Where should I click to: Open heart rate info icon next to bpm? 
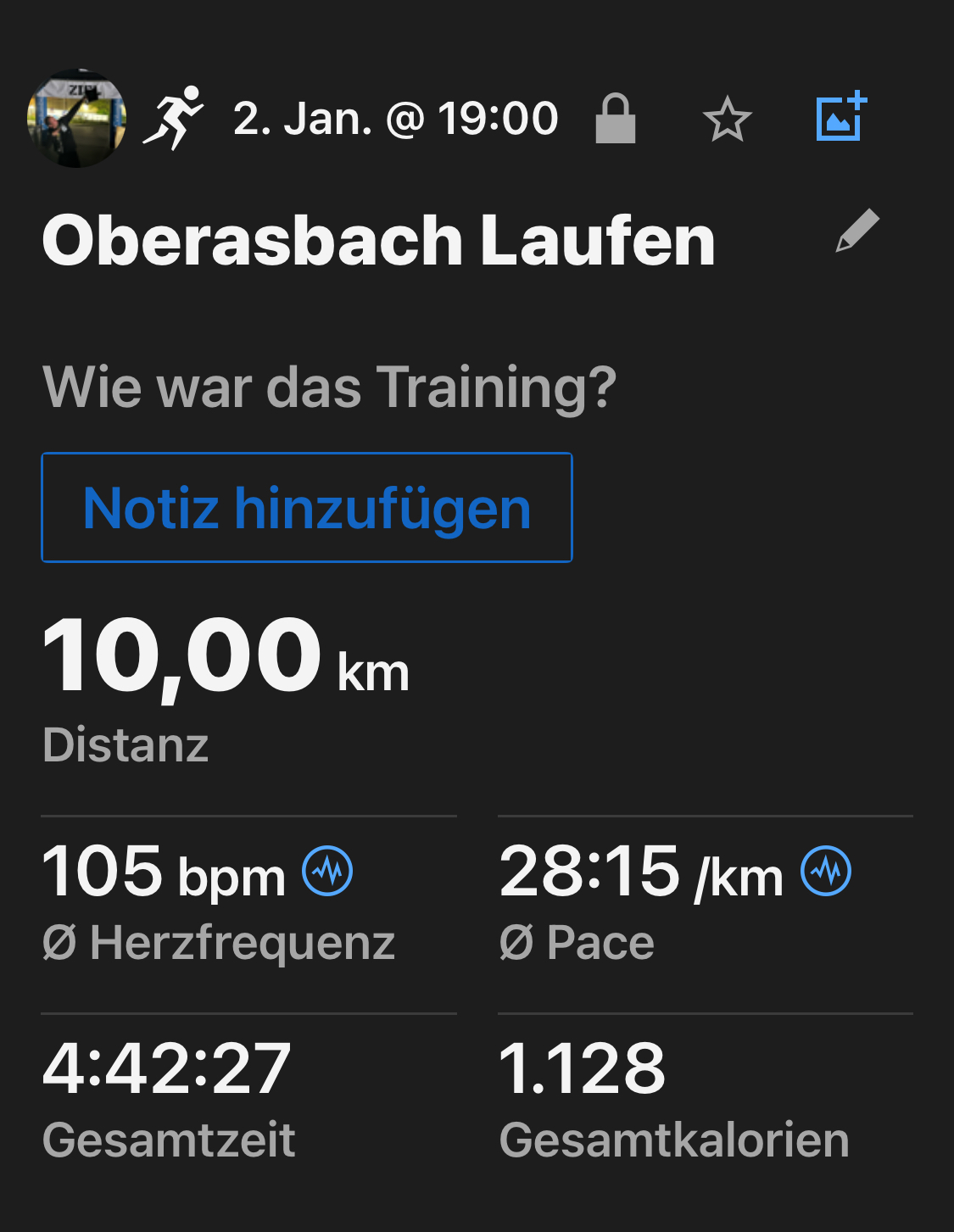point(328,871)
